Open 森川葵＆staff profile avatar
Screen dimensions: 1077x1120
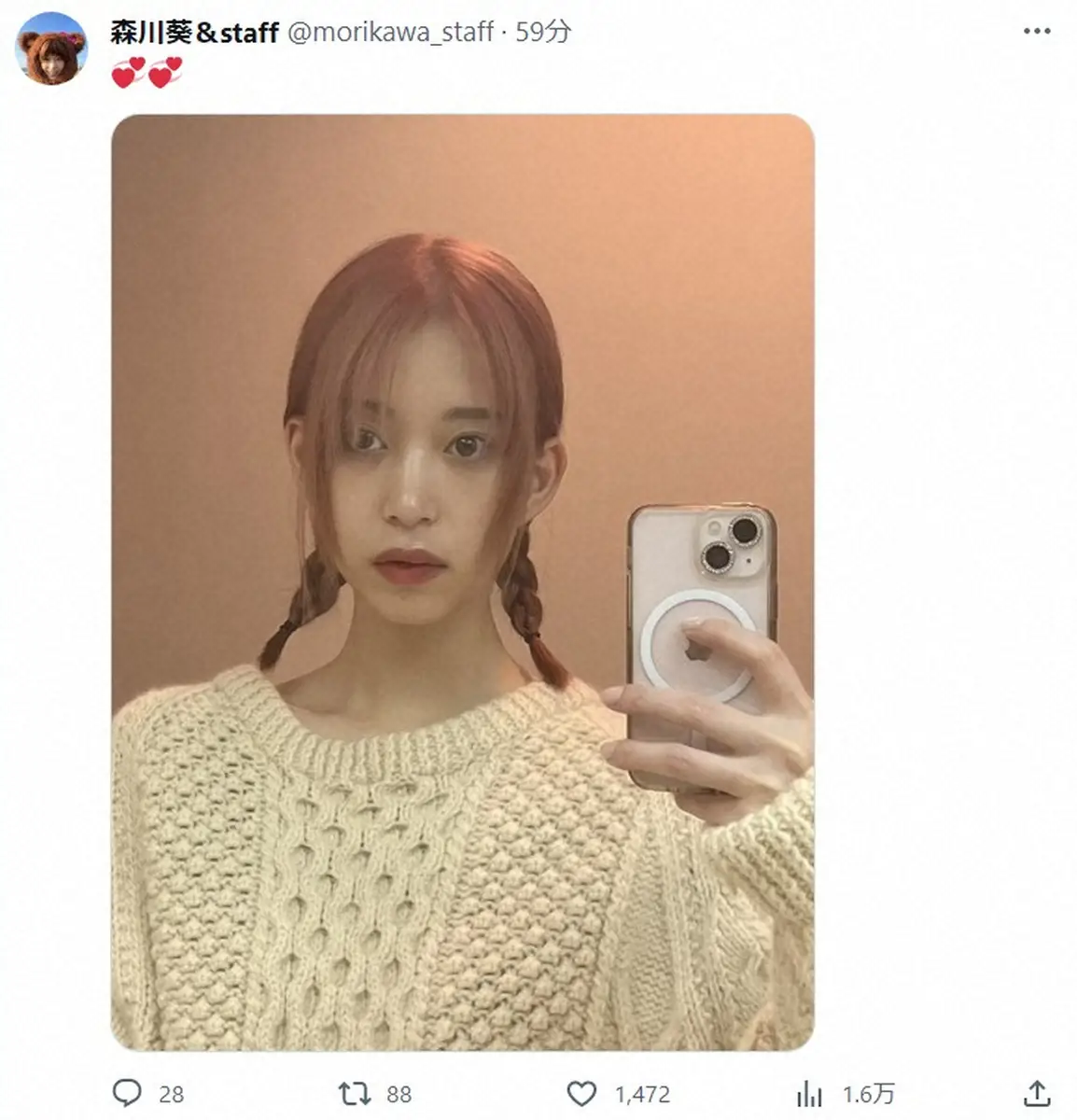click(x=51, y=49)
